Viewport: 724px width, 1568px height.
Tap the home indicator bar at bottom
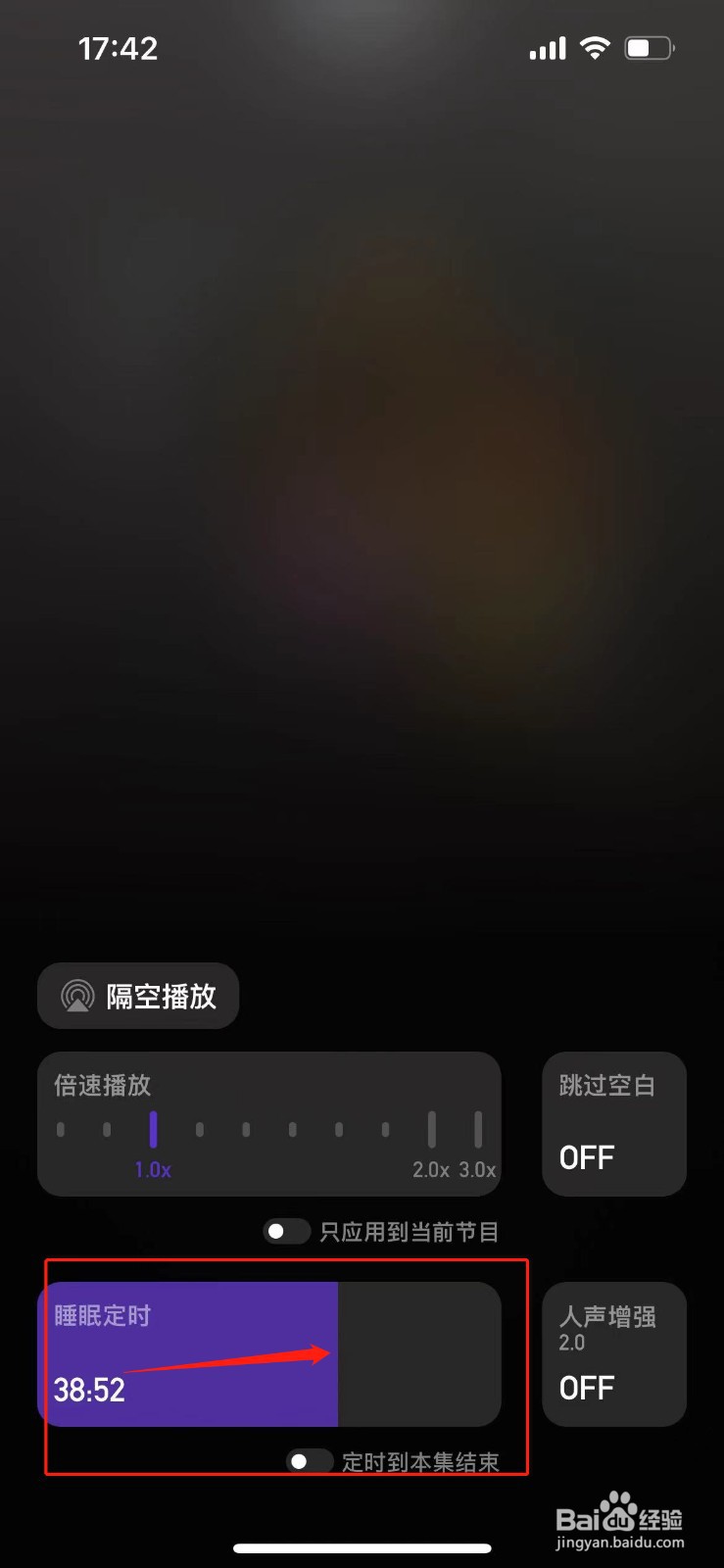coord(362,1548)
